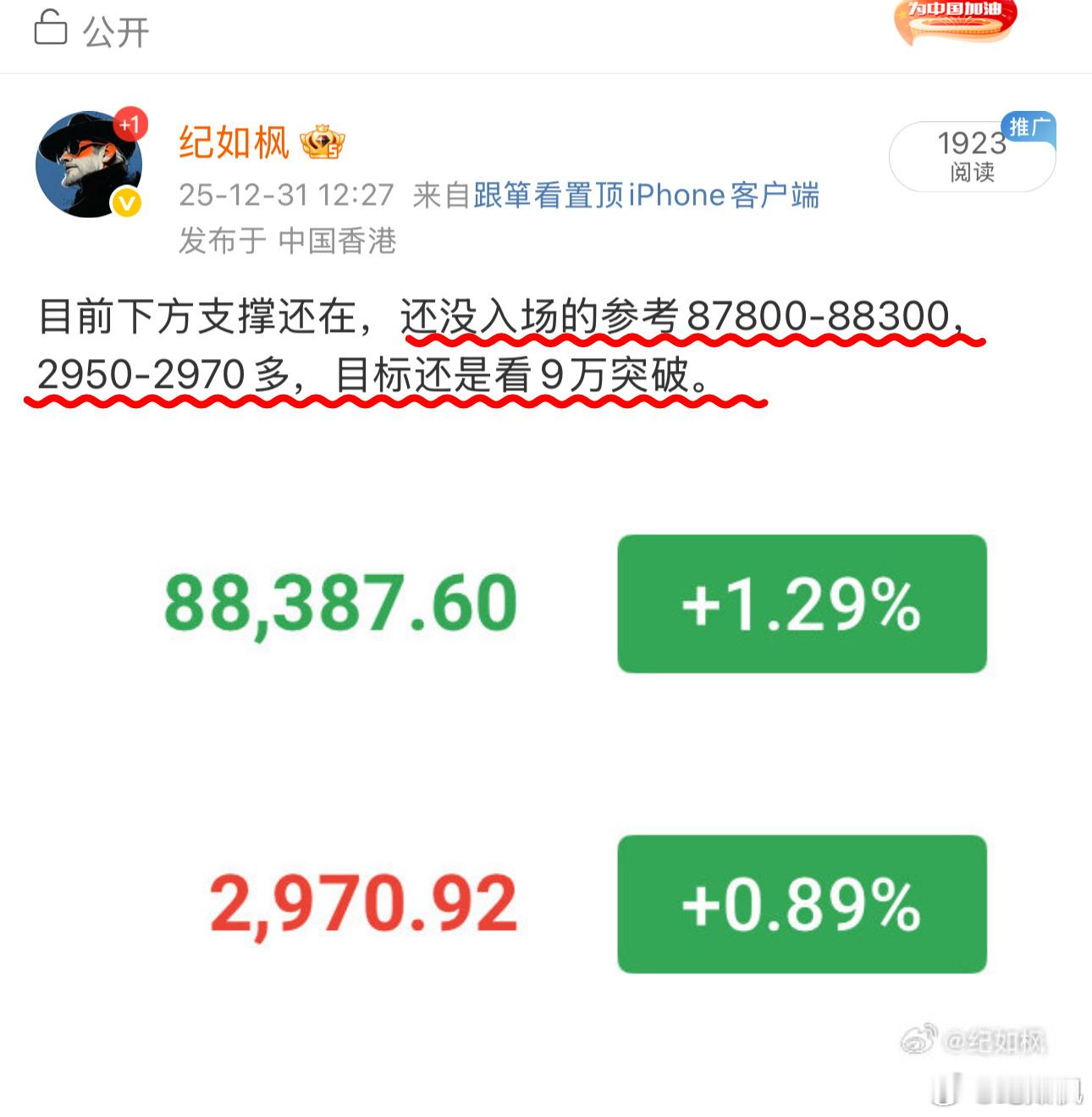Screen dimensions: 1092x1117
Task: Tap the red 2,970.92 price figure
Action: pos(362,906)
